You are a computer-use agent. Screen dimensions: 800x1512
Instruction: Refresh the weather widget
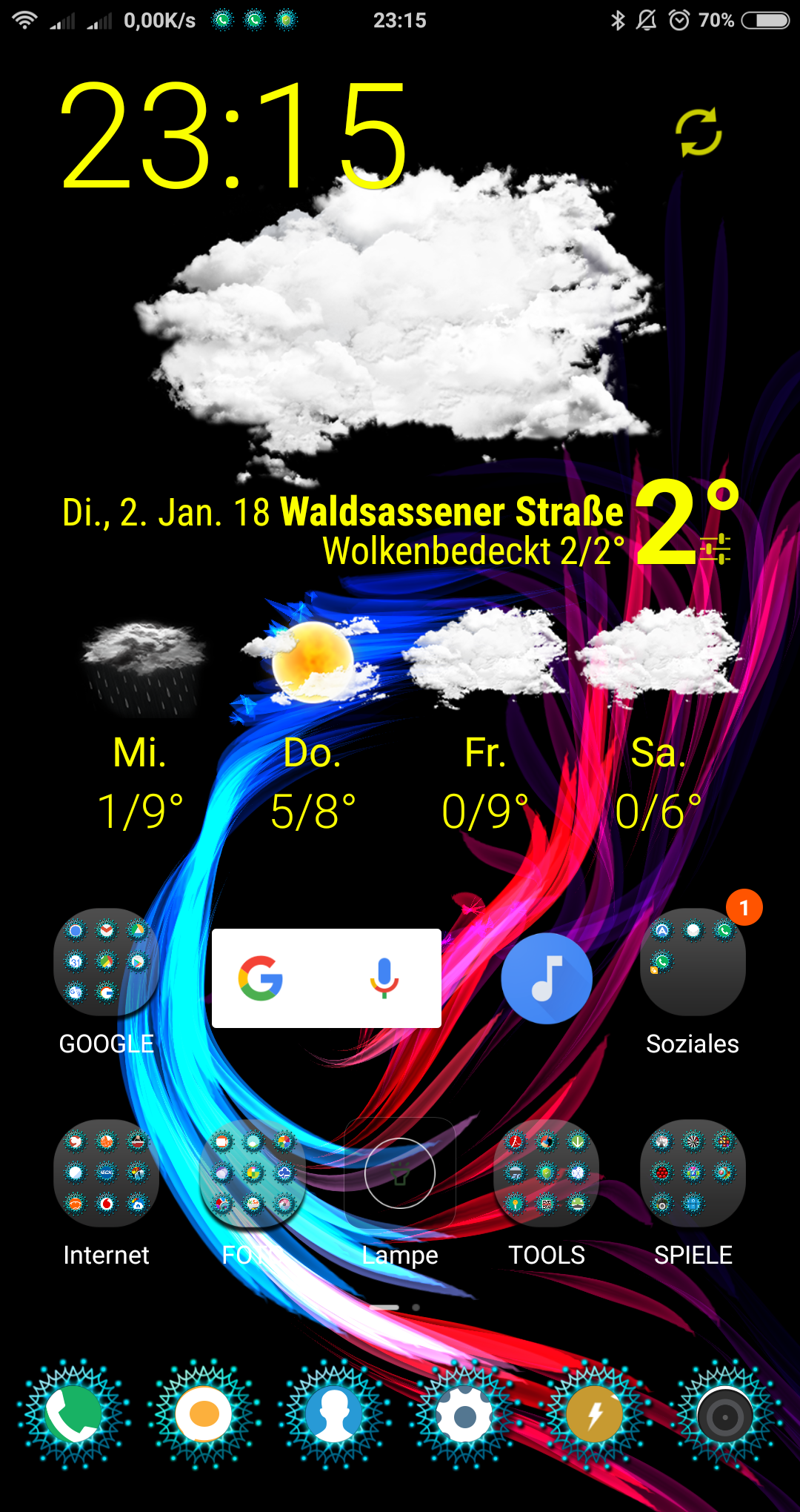(699, 133)
